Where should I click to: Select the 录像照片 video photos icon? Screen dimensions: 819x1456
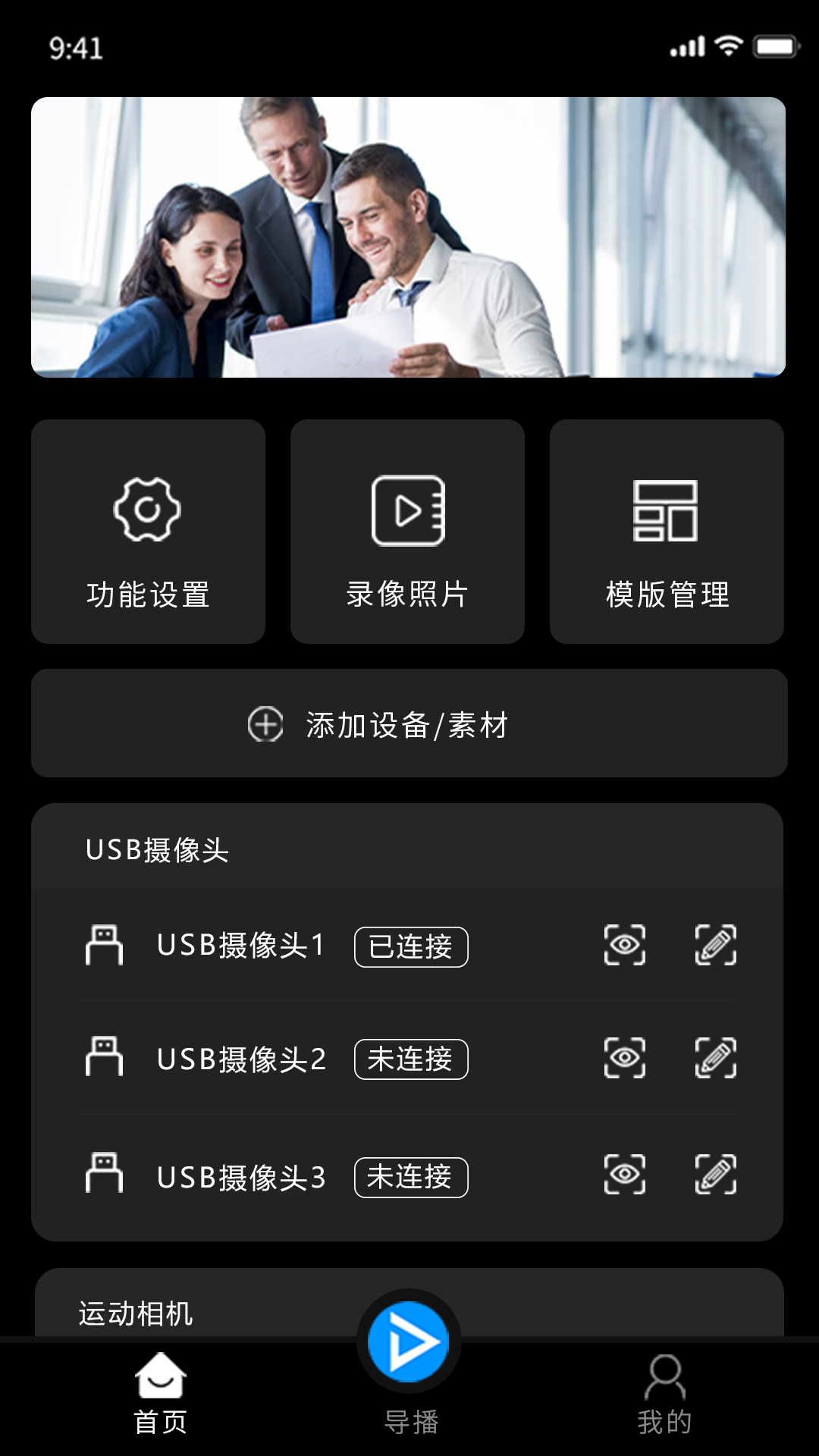[407, 510]
